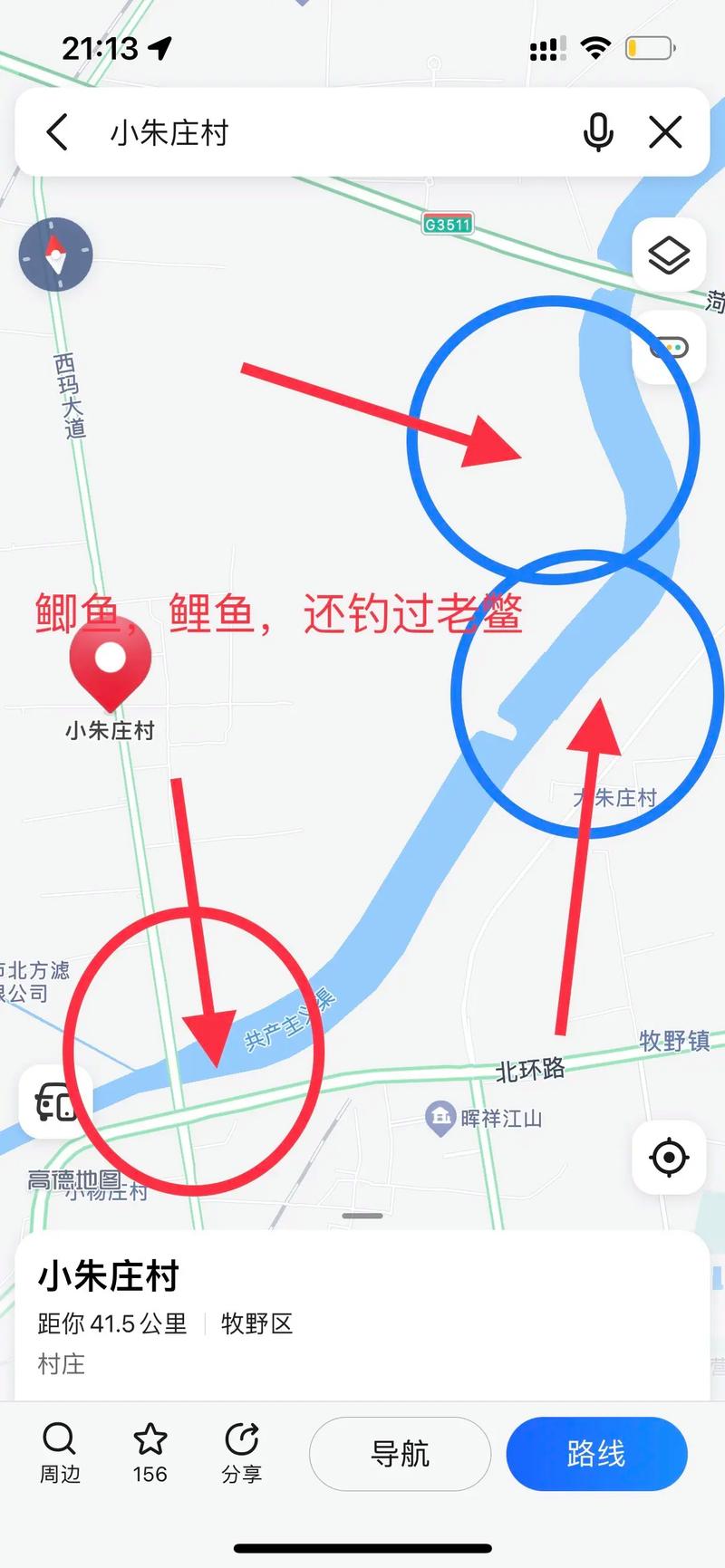The image size is (725, 1568).
Task: Tap the search field showing 小朱庄村
Action: [272, 132]
